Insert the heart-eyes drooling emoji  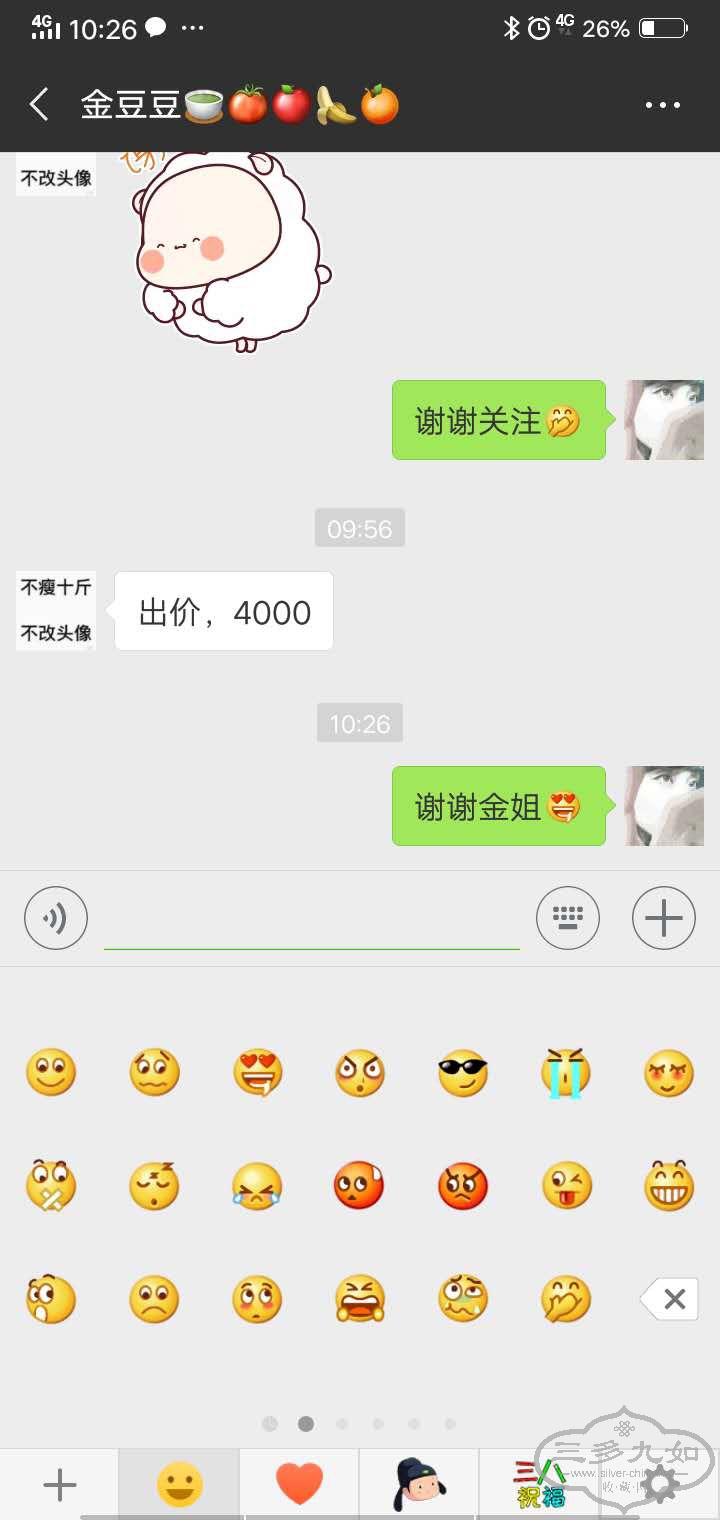click(257, 1073)
